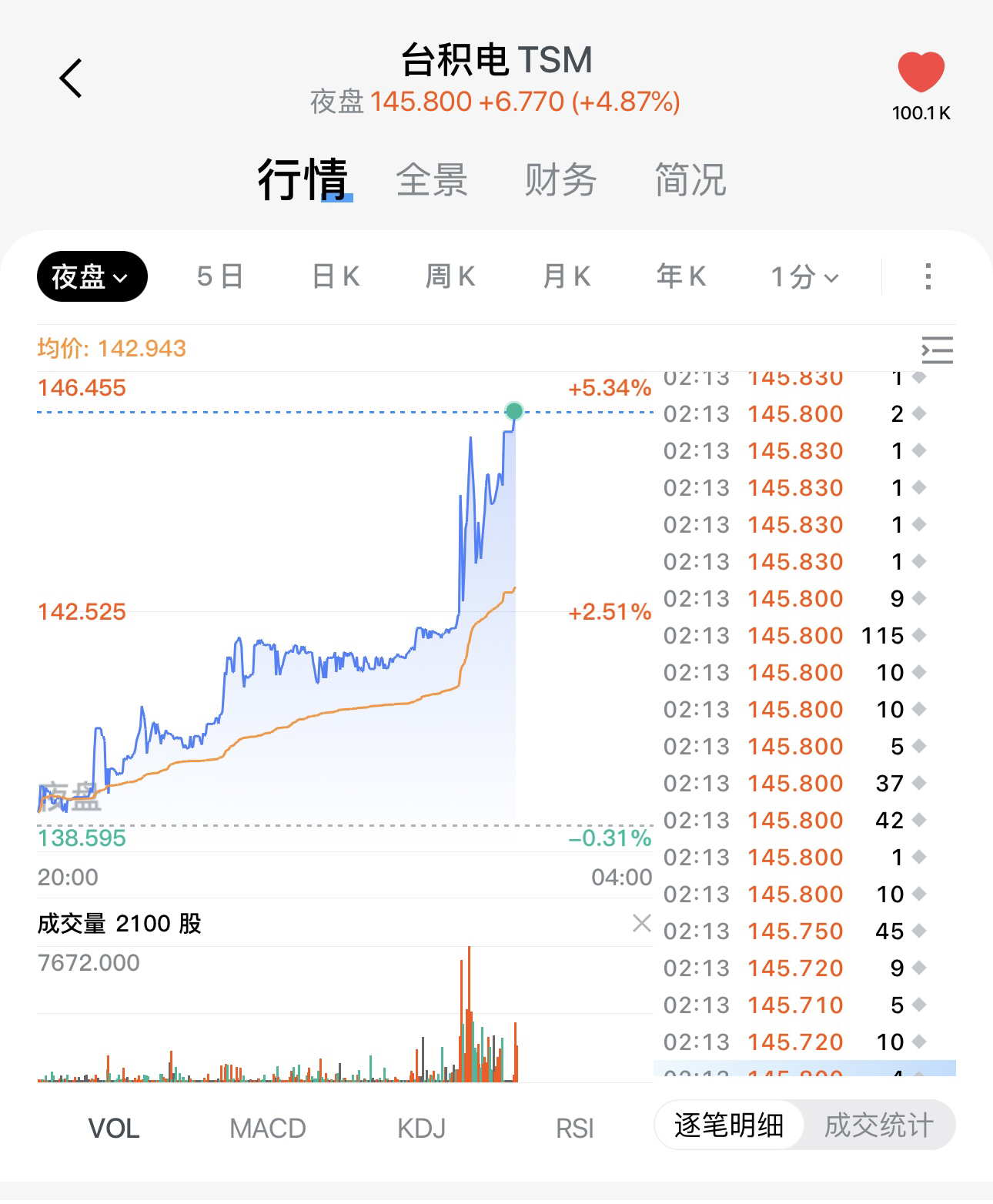This screenshot has width=993, height=1204.
Task: Tap the heart favorite icon
Action: click(921, 73)
